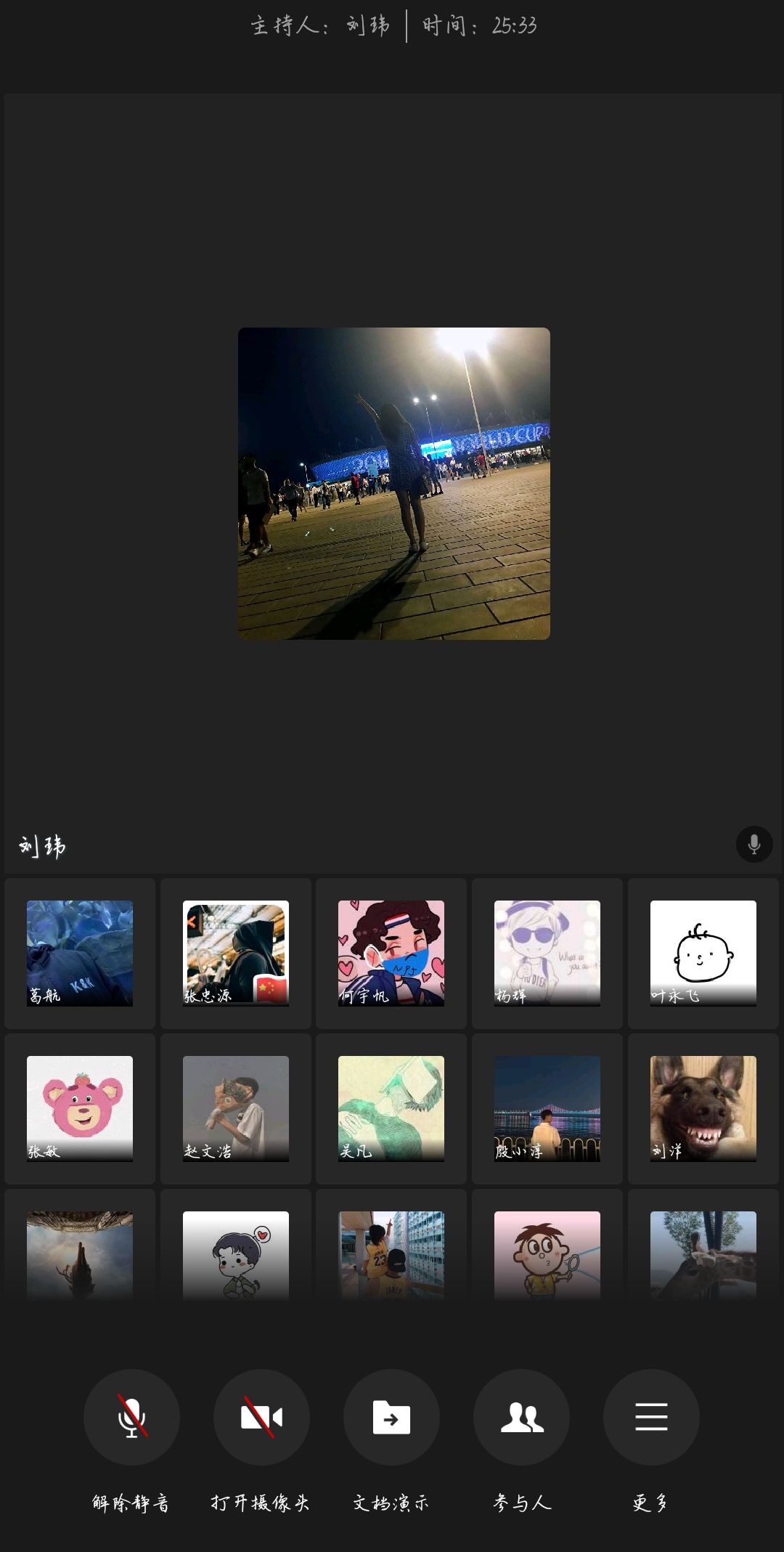Open 文档演示 document presentation
Screen dimensions: 784x1552
[391, 1417]
